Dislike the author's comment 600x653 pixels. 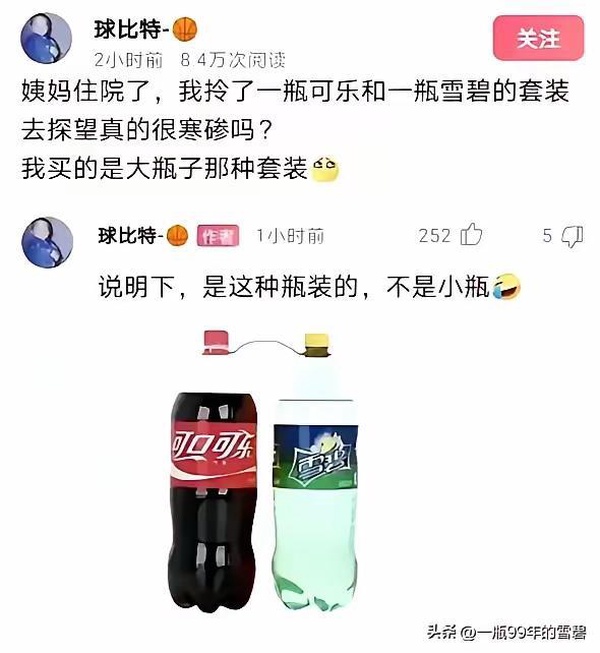point(572,235)
